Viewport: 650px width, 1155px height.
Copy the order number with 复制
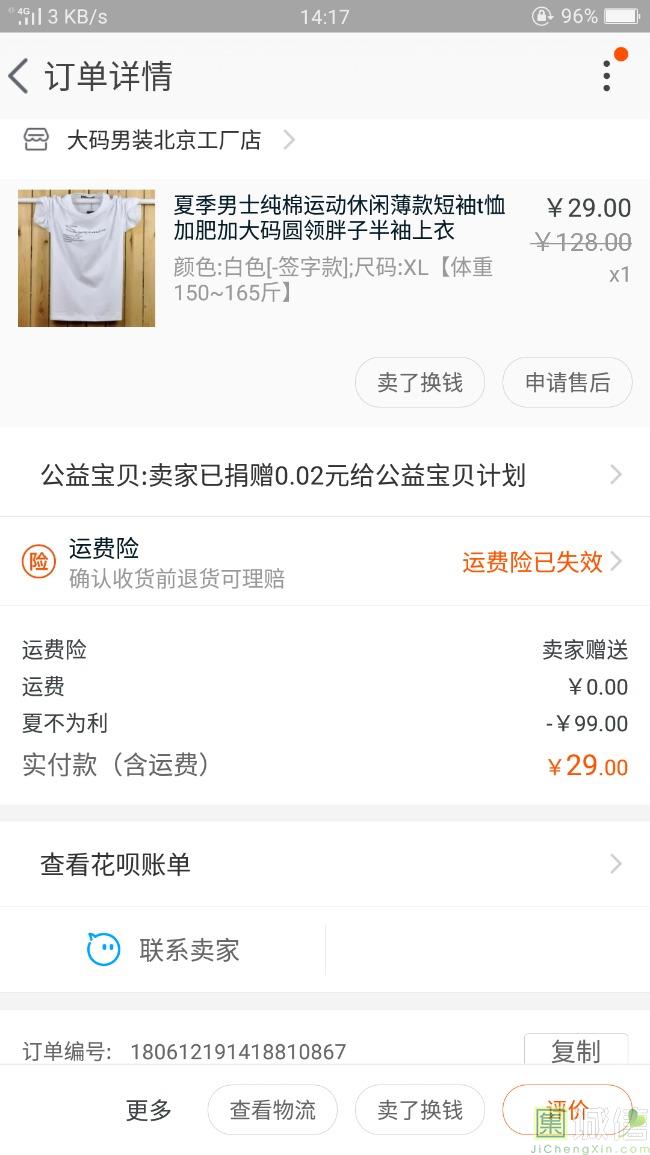576,1050
